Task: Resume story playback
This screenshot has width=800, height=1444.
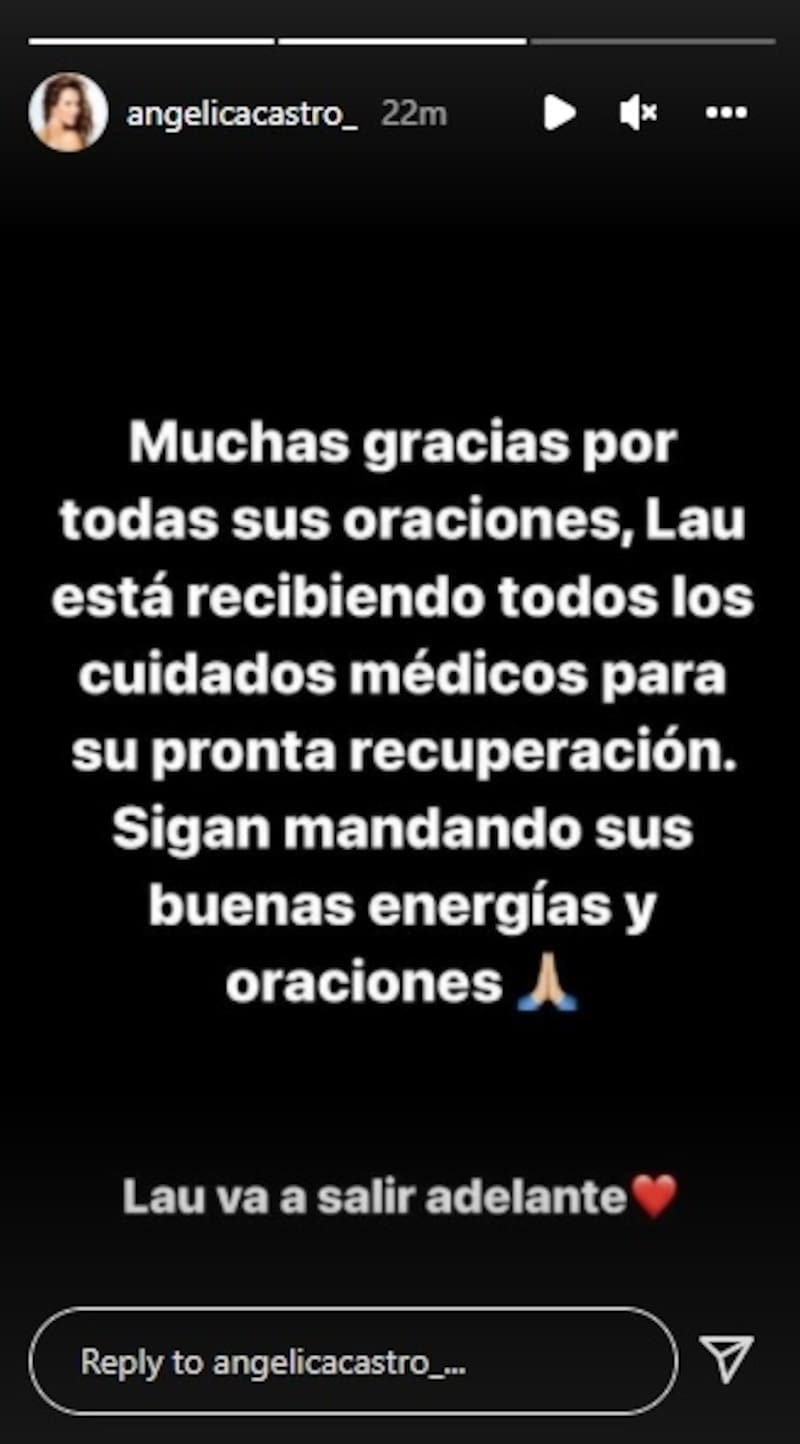Action: 559,113
